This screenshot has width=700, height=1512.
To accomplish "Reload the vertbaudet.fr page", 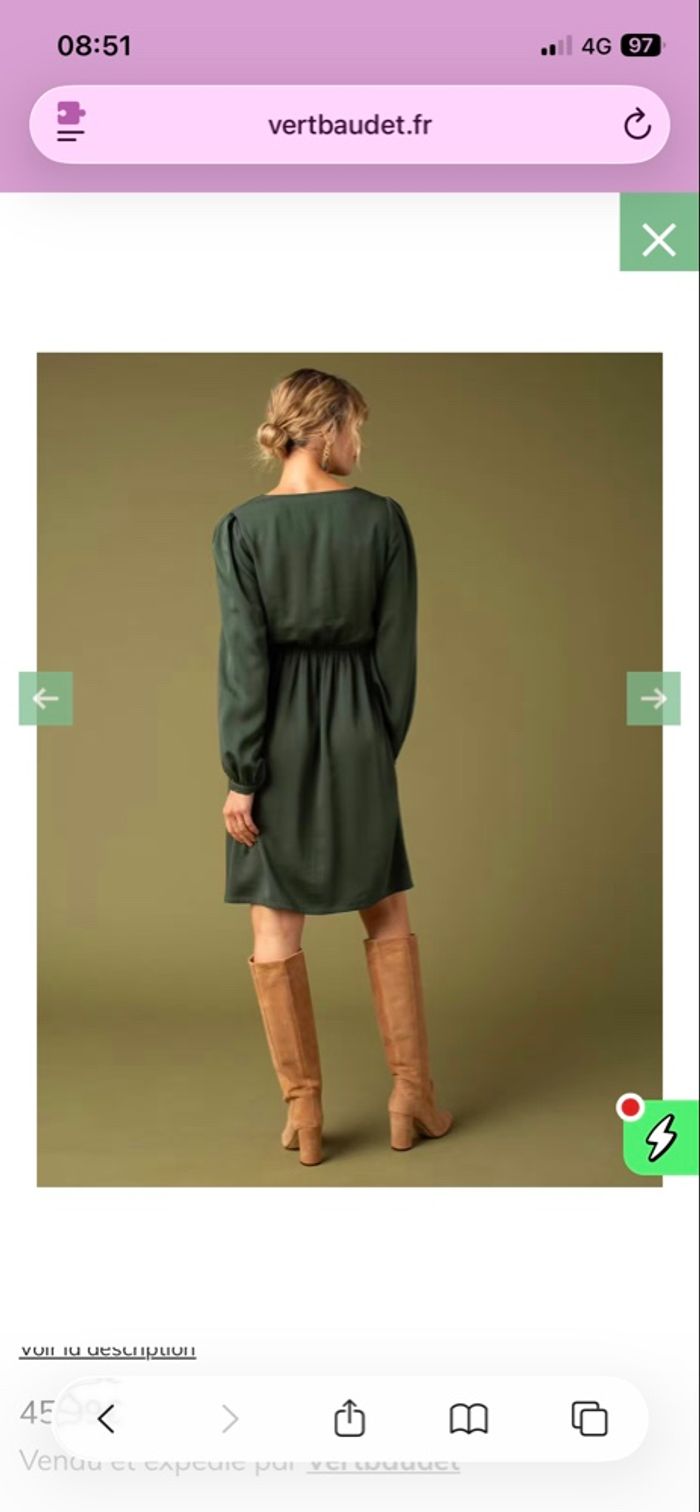I will tap(637, 125).
